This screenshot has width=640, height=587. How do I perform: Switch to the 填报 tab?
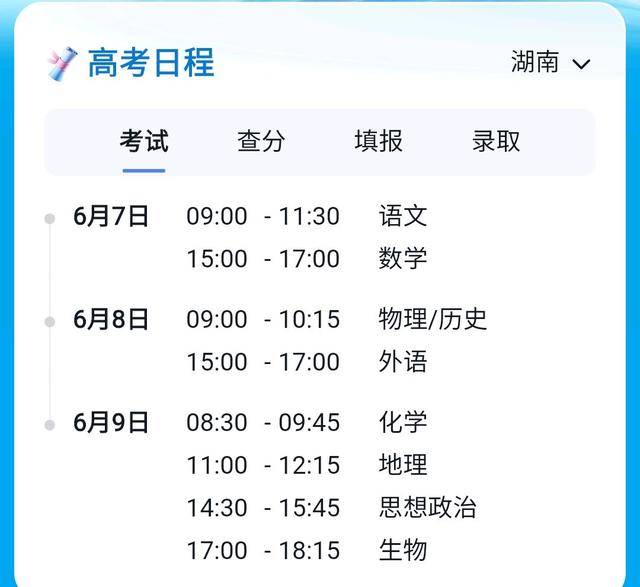pos(378,141)
